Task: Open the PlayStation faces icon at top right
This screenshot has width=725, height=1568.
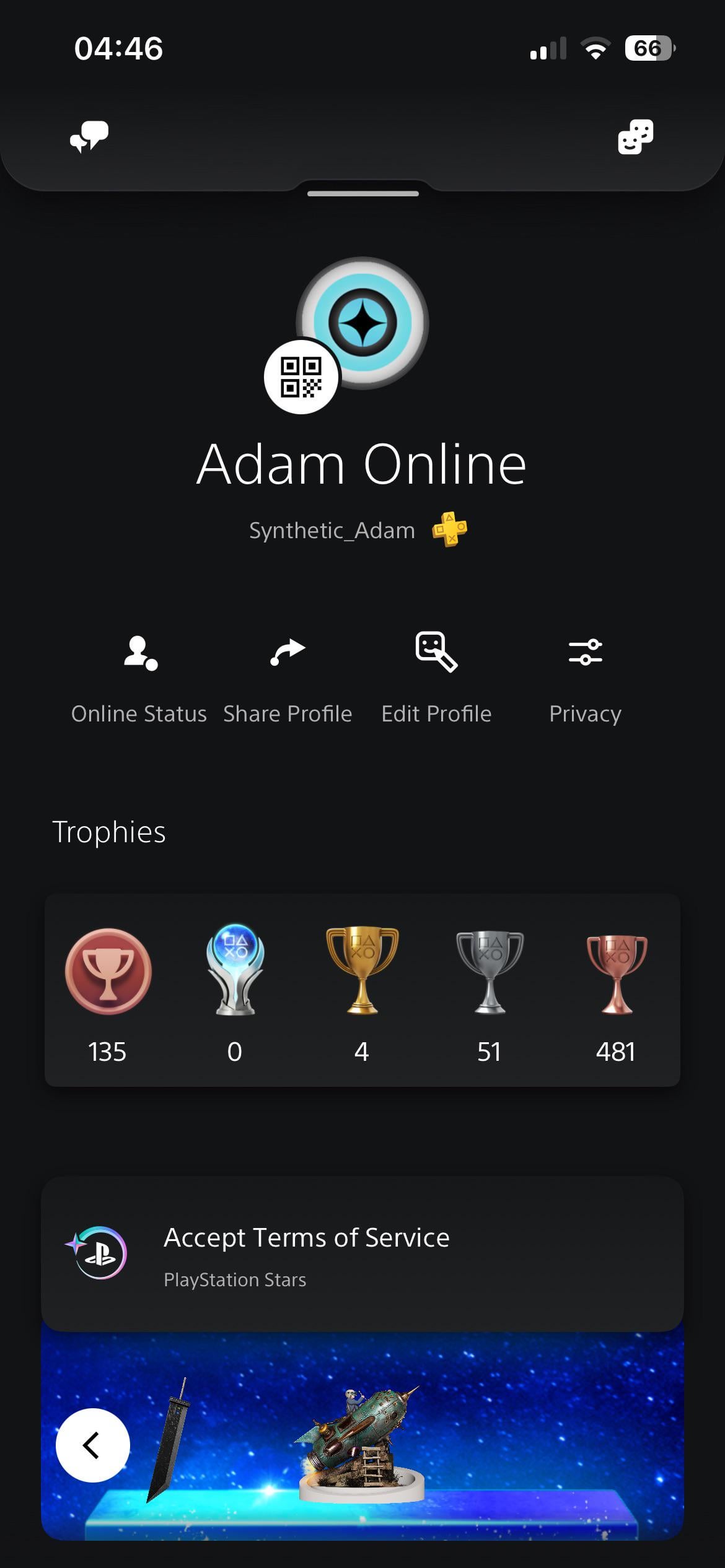Action: pos(635,137)
